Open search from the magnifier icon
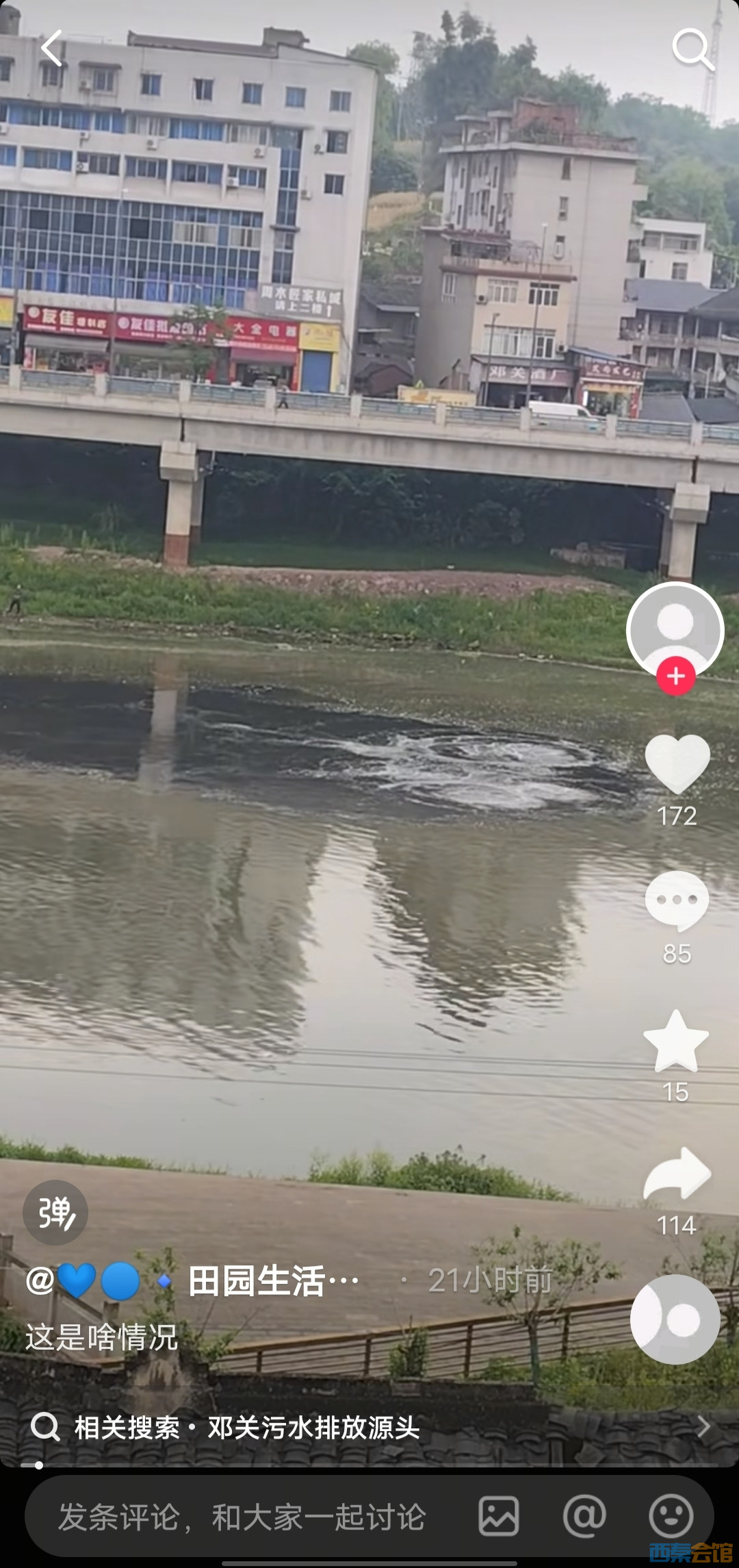Screen dimensions: 739x1568 tap(692, 49)
